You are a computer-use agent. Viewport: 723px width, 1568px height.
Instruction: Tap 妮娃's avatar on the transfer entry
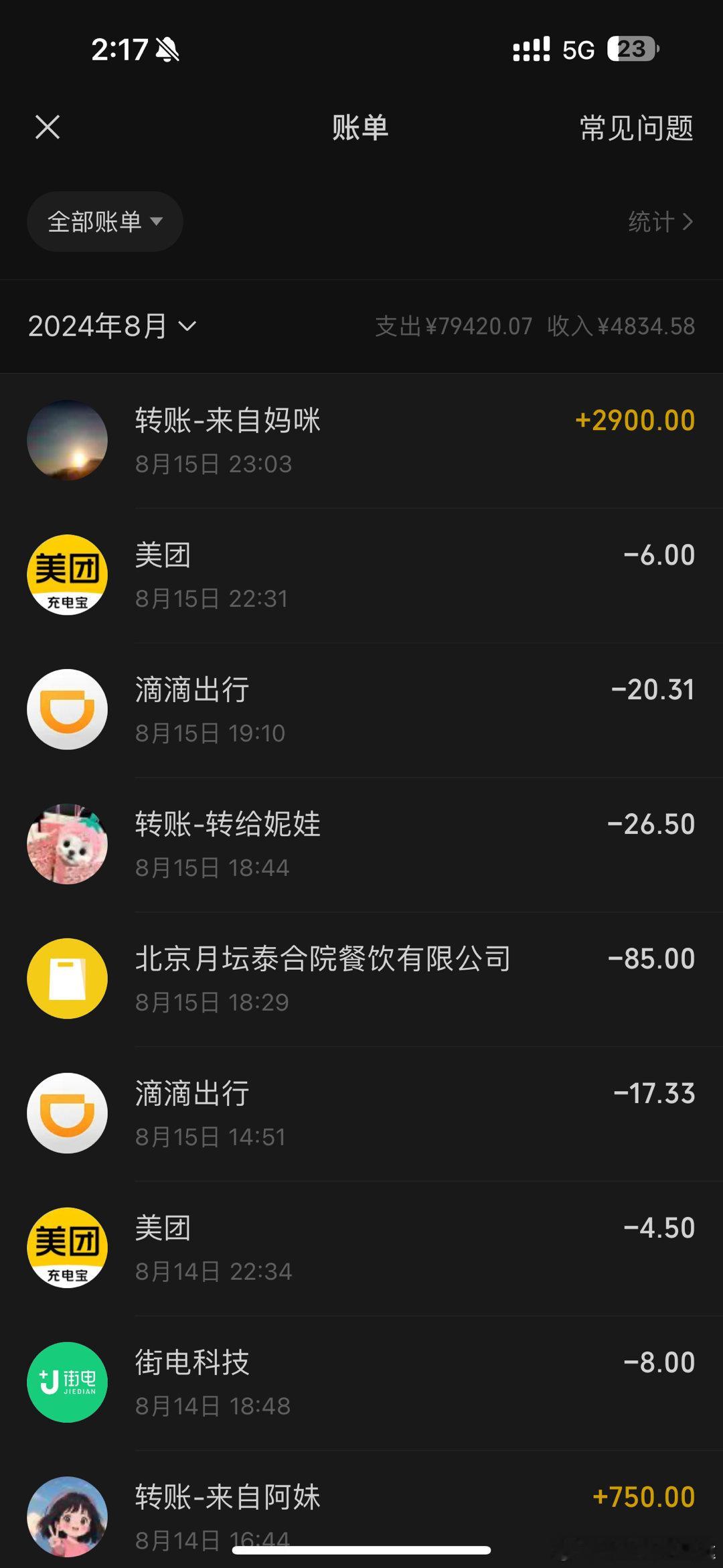pyautogui.click(x=67, y=844)
